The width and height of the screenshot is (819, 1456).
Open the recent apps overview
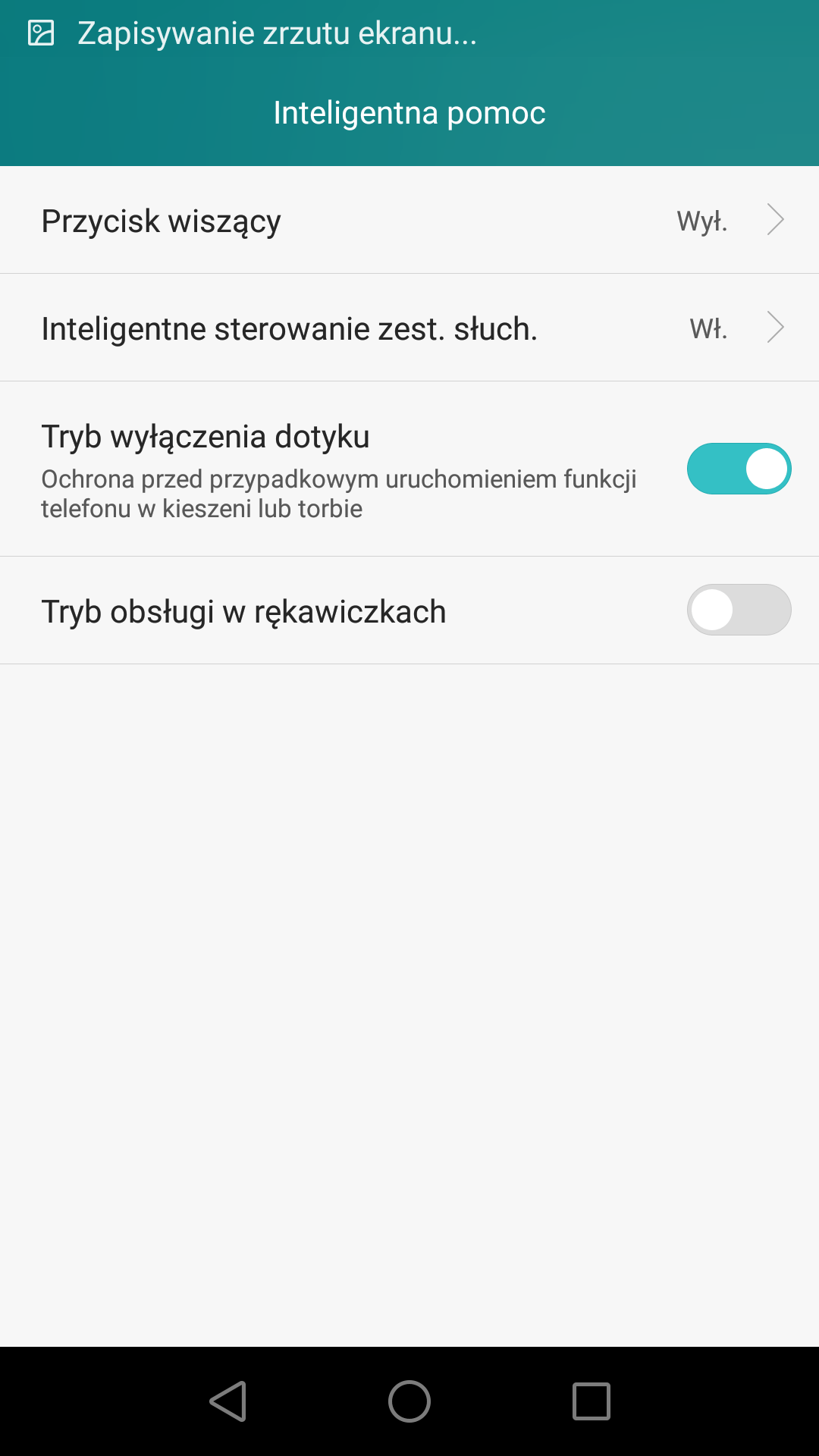pos(591,1401)
